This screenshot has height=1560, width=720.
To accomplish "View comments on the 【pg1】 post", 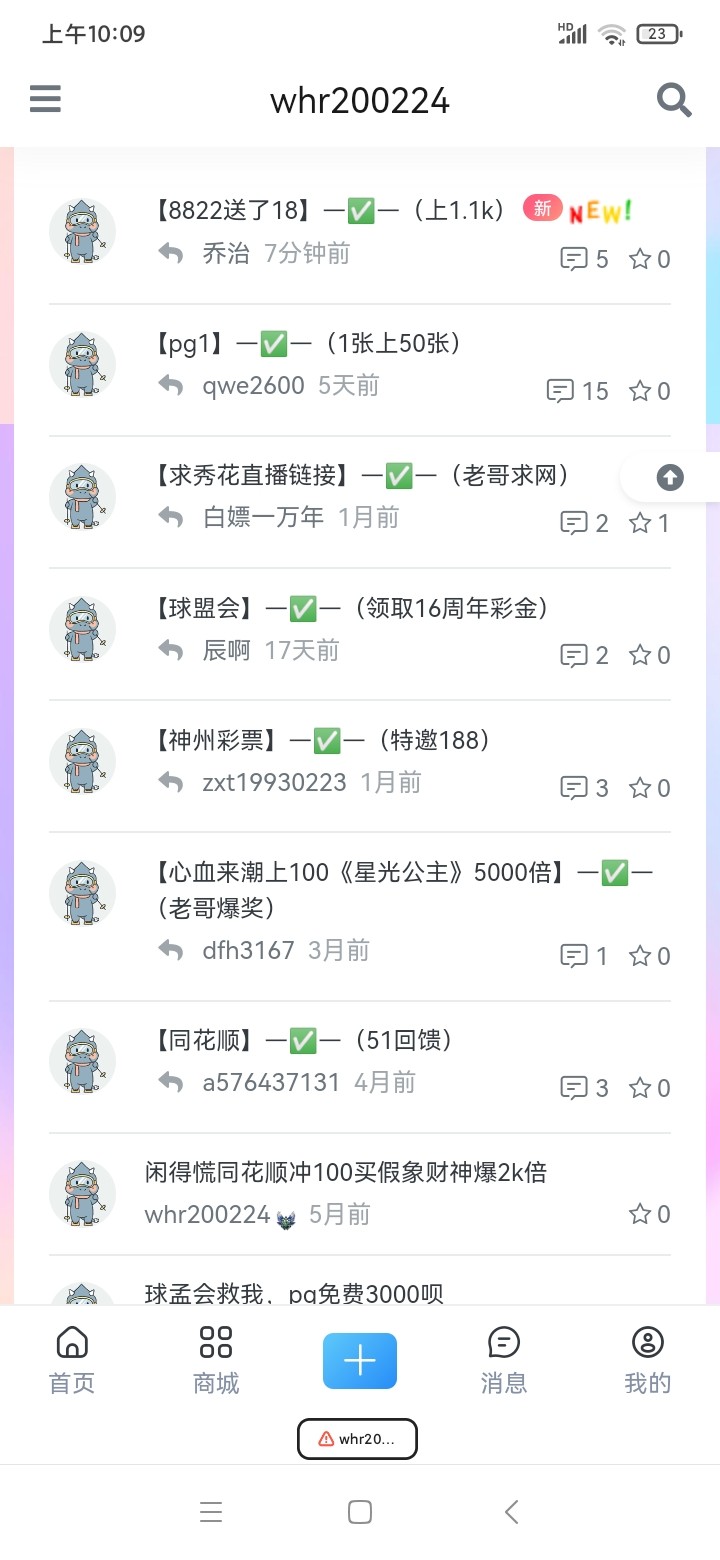I will point(578,391).
